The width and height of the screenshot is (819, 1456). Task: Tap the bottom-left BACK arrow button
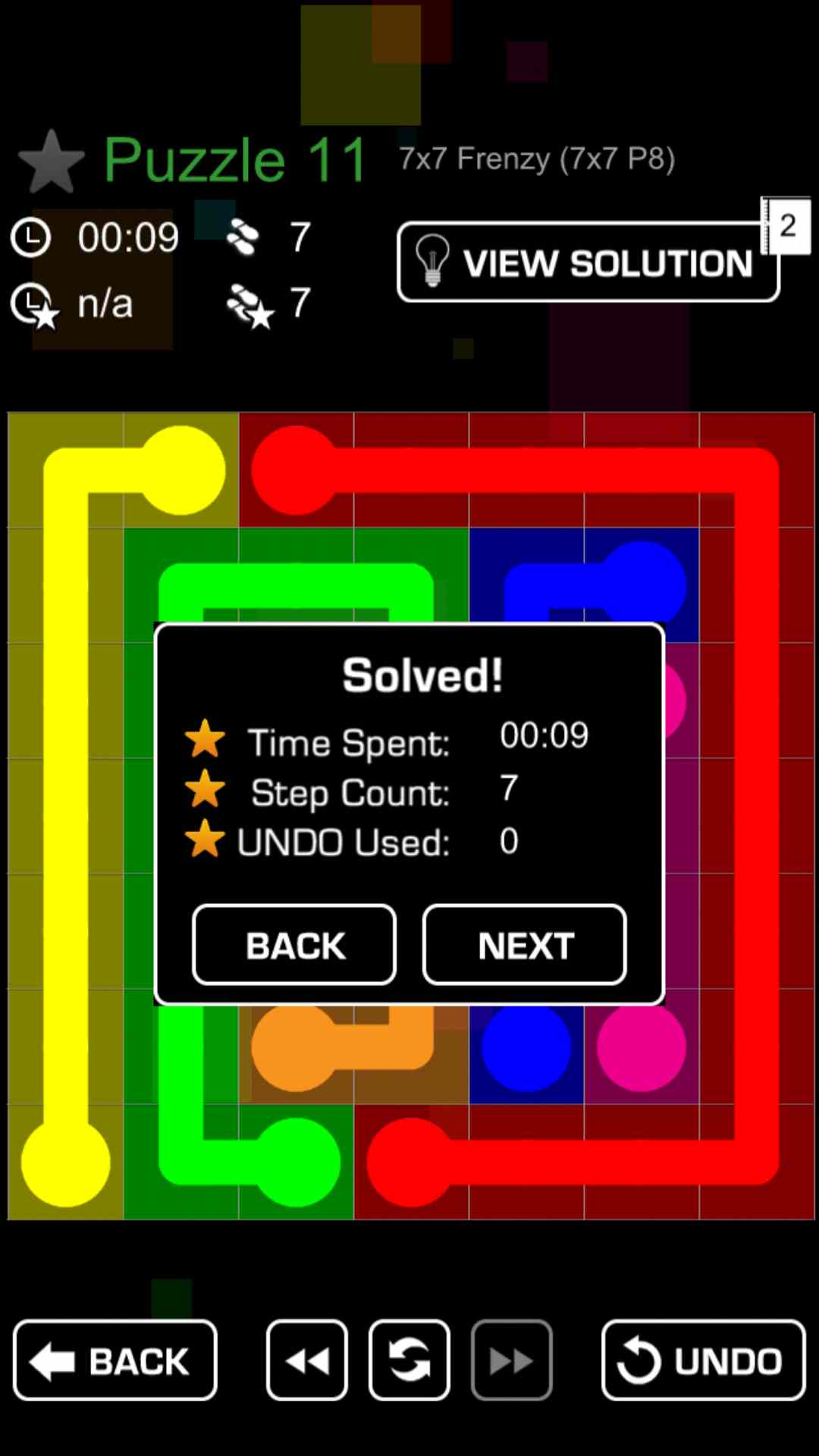click(x=115, y=1360)
